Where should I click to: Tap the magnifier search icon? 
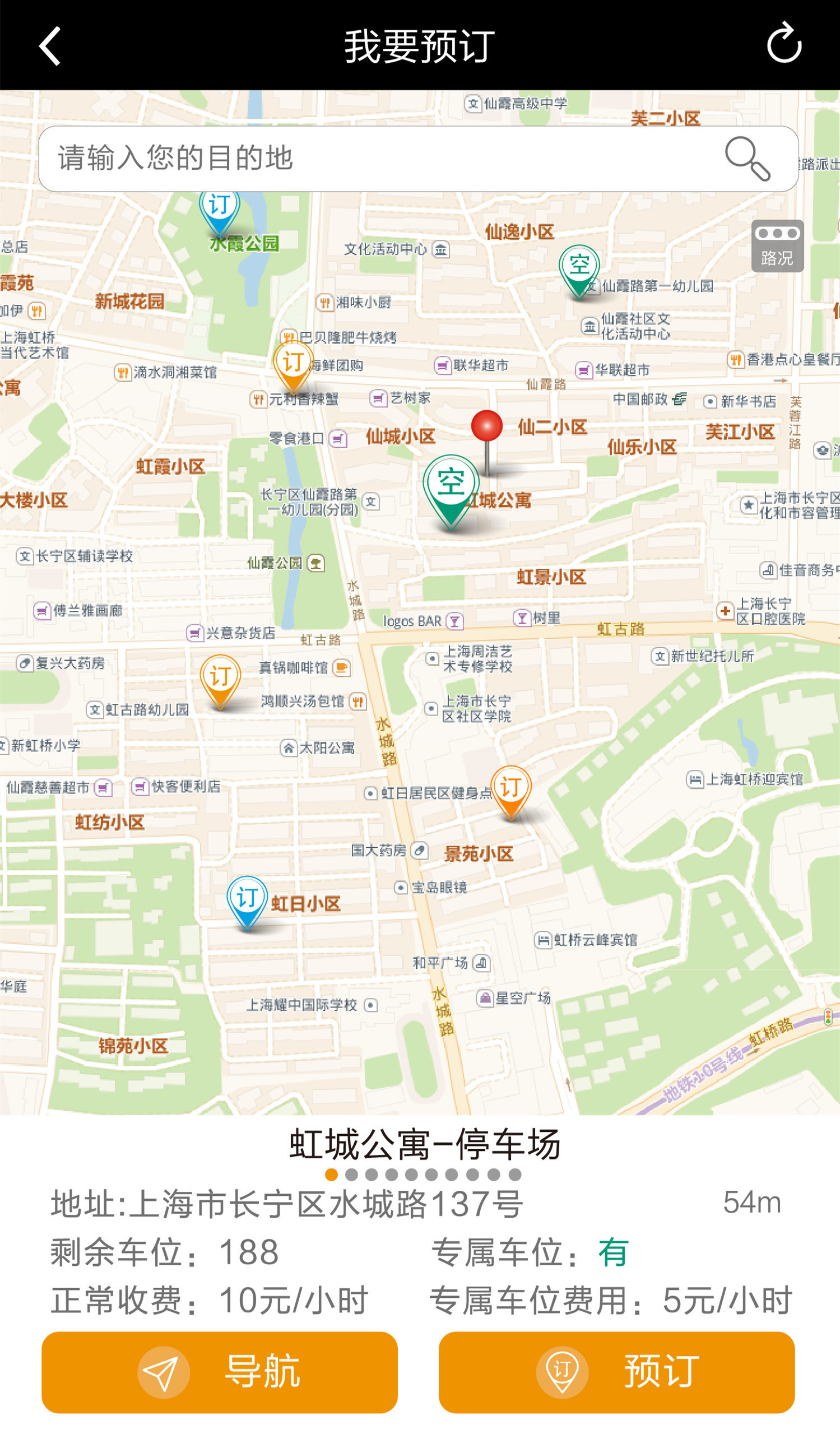point(747,158)
